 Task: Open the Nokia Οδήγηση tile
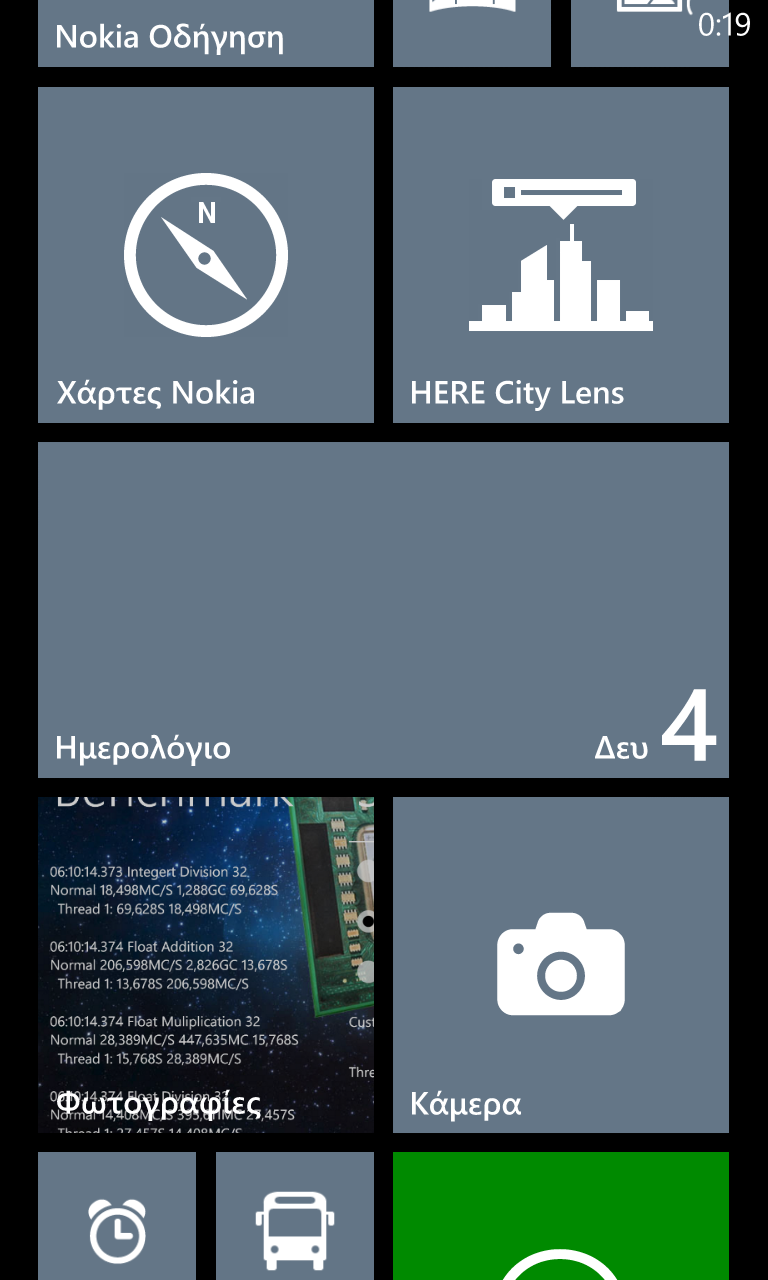(x=206, y=33)
